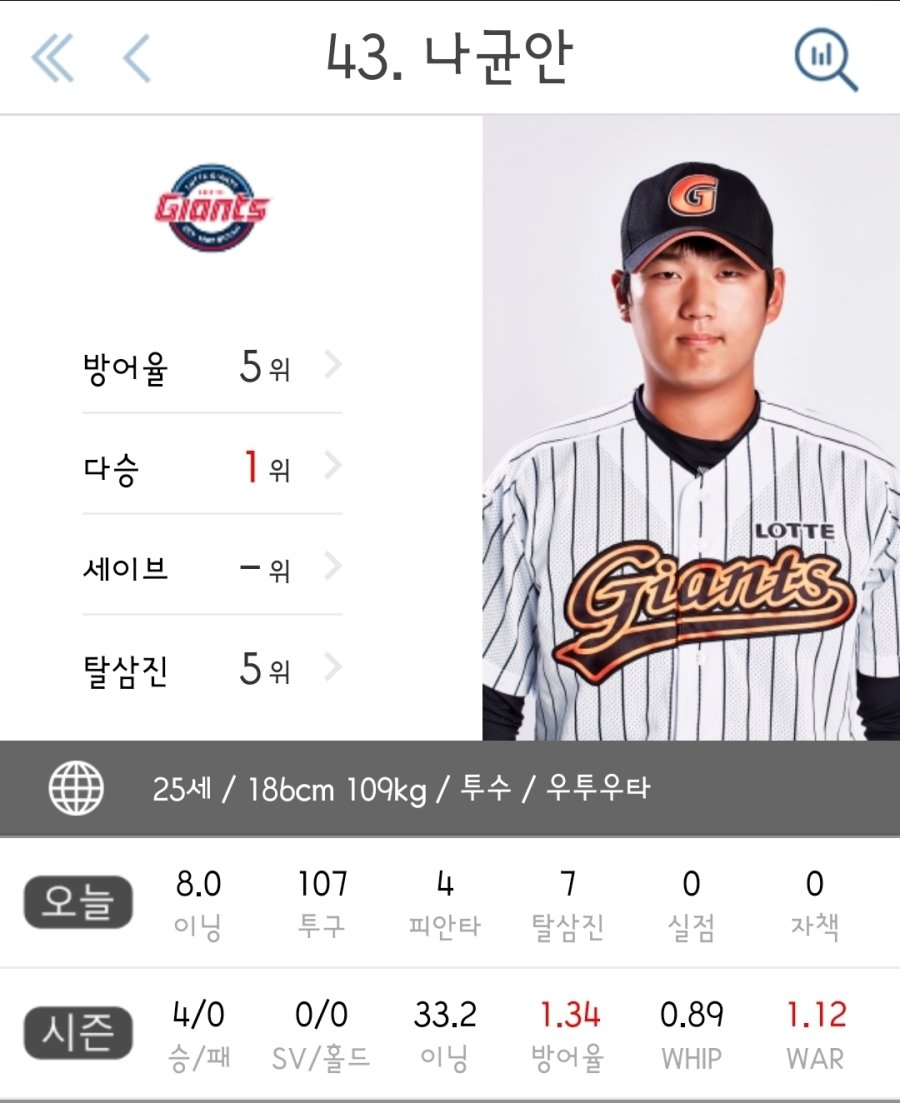Screen dimensions: 900x1103
Task: Open the 다승 ranking row
Action: tap(212, 467)
